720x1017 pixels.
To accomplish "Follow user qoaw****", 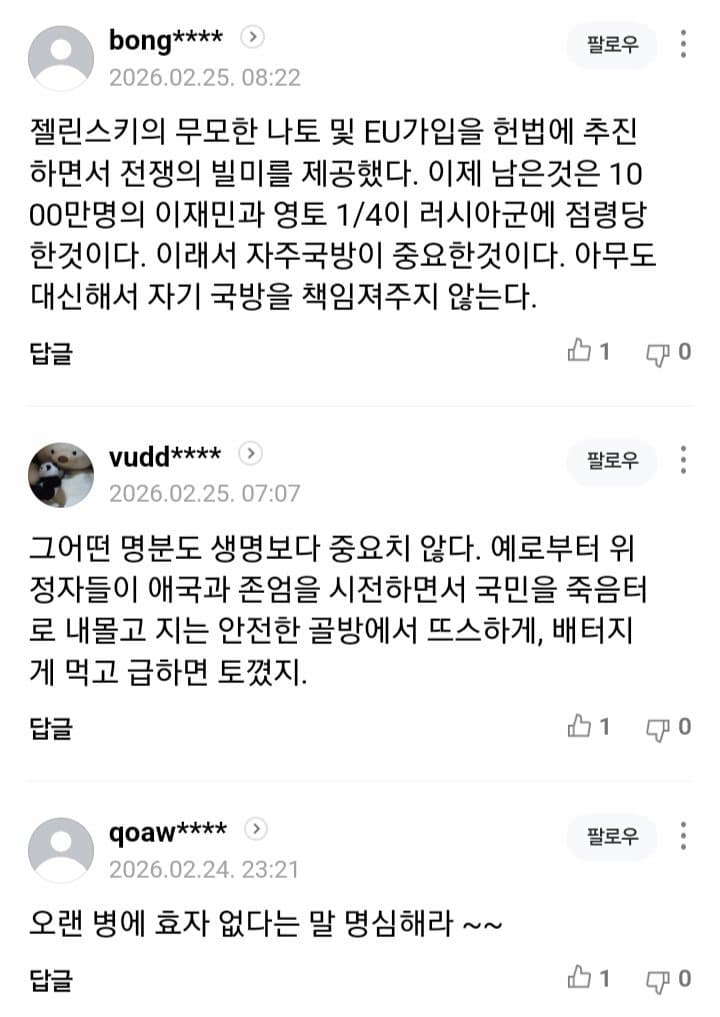I will [612, 836].
